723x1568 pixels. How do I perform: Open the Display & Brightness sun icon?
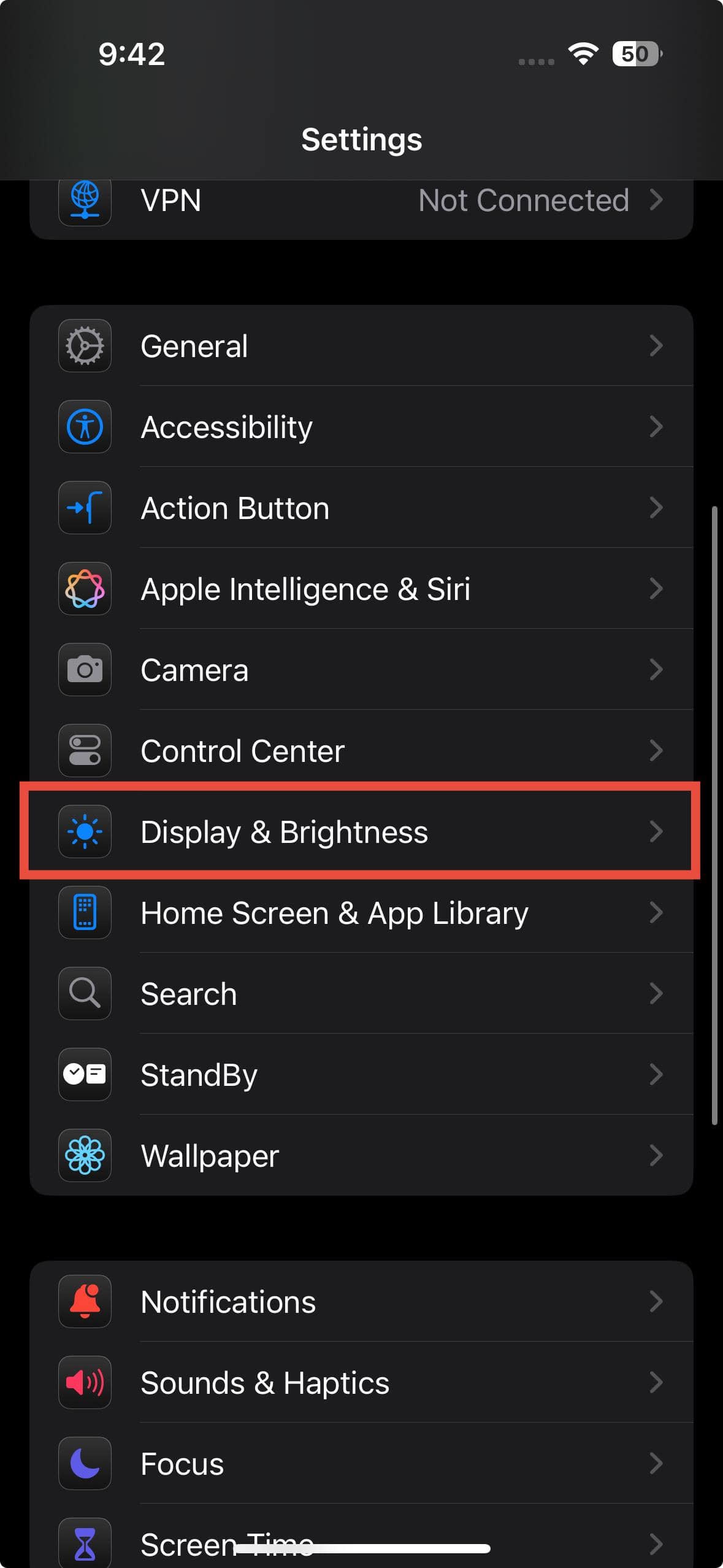click(x=85, y=832)
